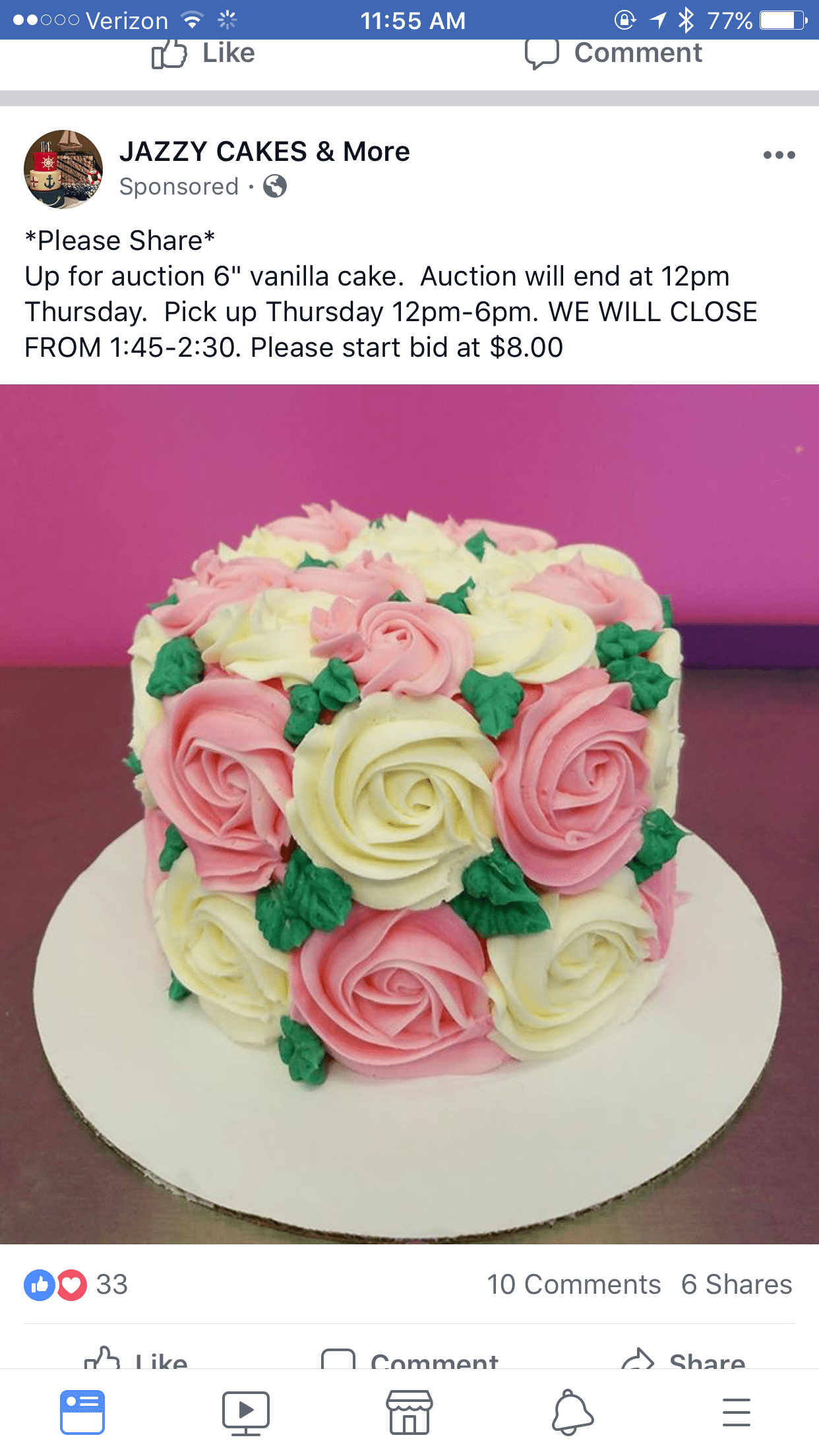819x1456 pixels.
Task: Switch to the News Feed tab
Action: tap(82, 1412)
